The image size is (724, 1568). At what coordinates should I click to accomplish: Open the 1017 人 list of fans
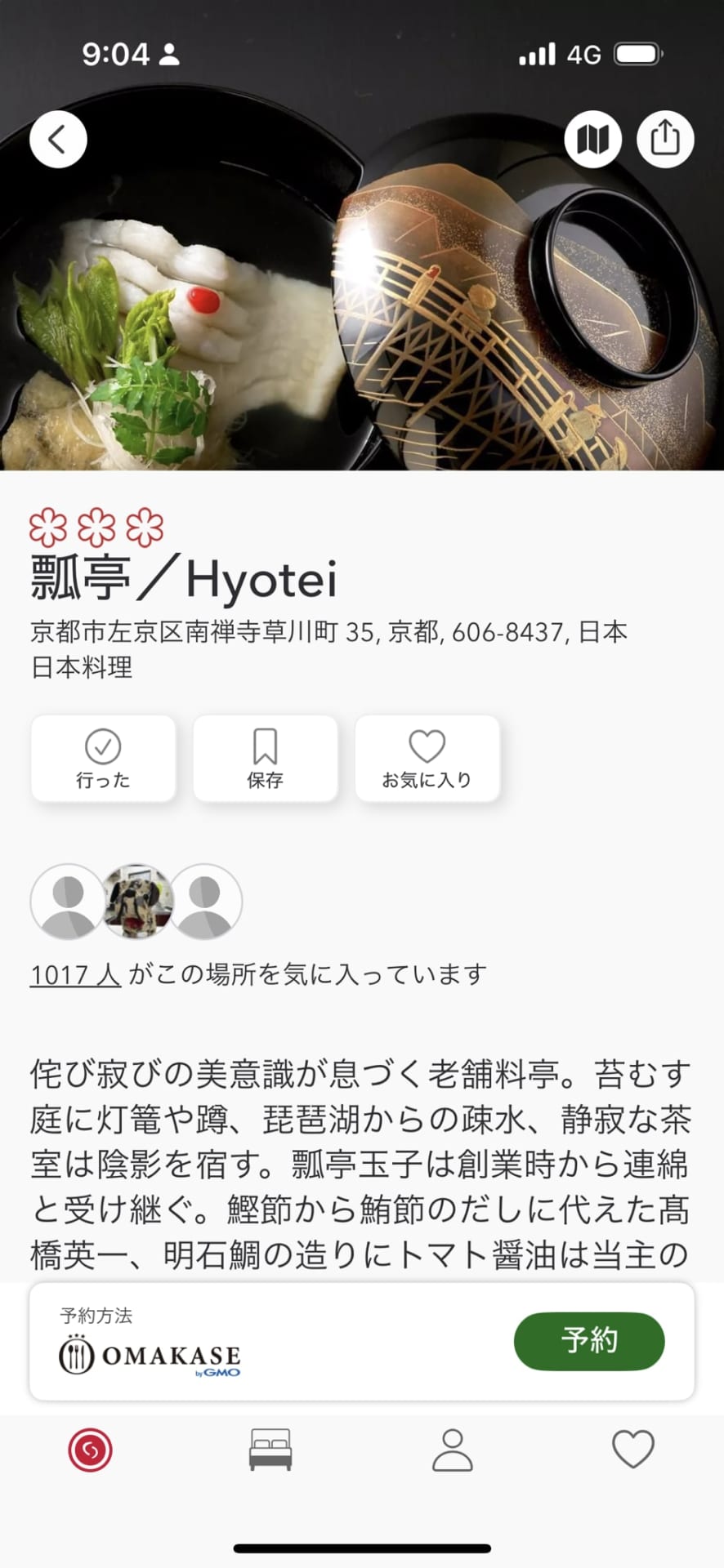point(75,974)
